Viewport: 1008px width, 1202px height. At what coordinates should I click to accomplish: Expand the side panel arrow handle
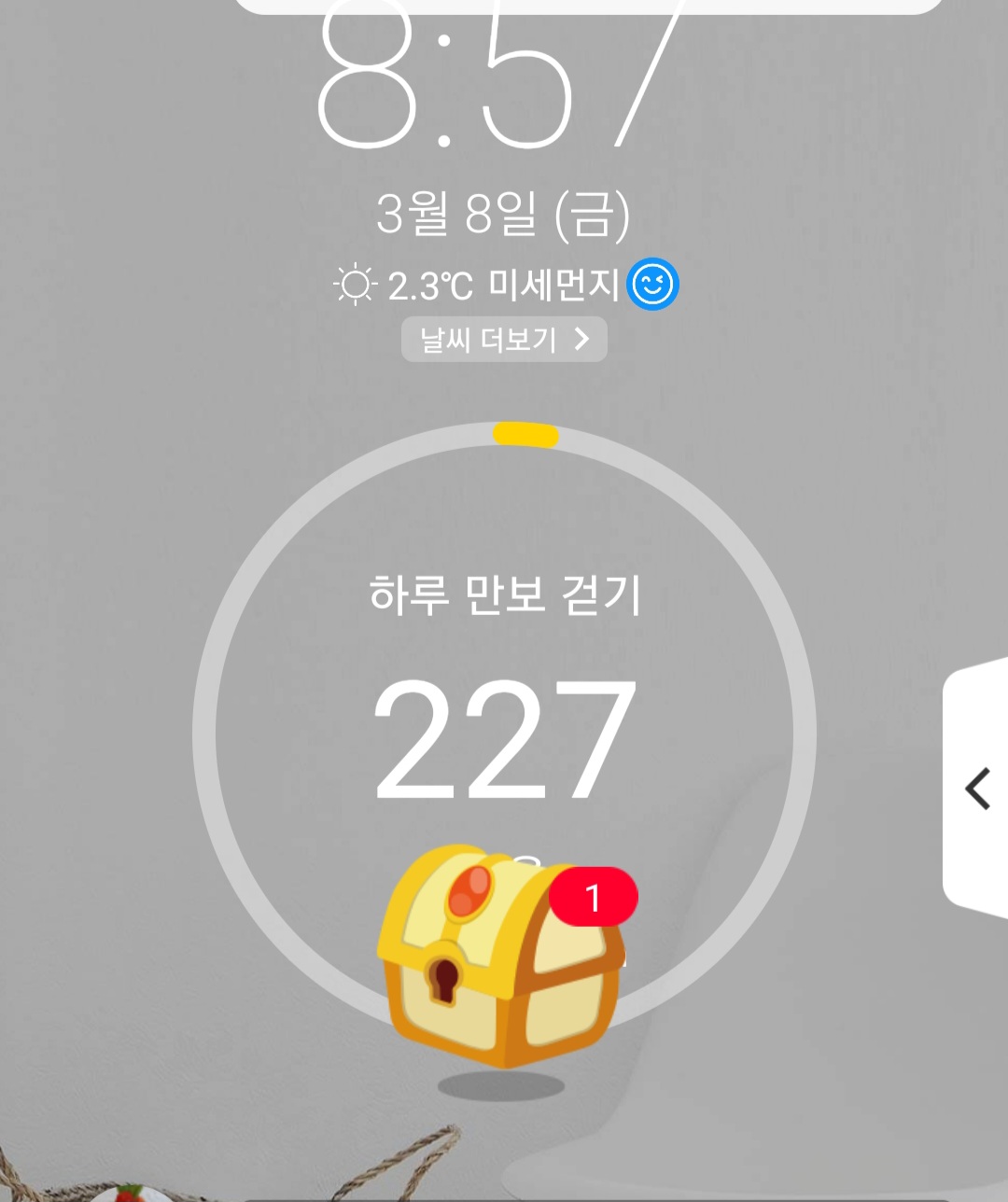(x=976, y=789)
